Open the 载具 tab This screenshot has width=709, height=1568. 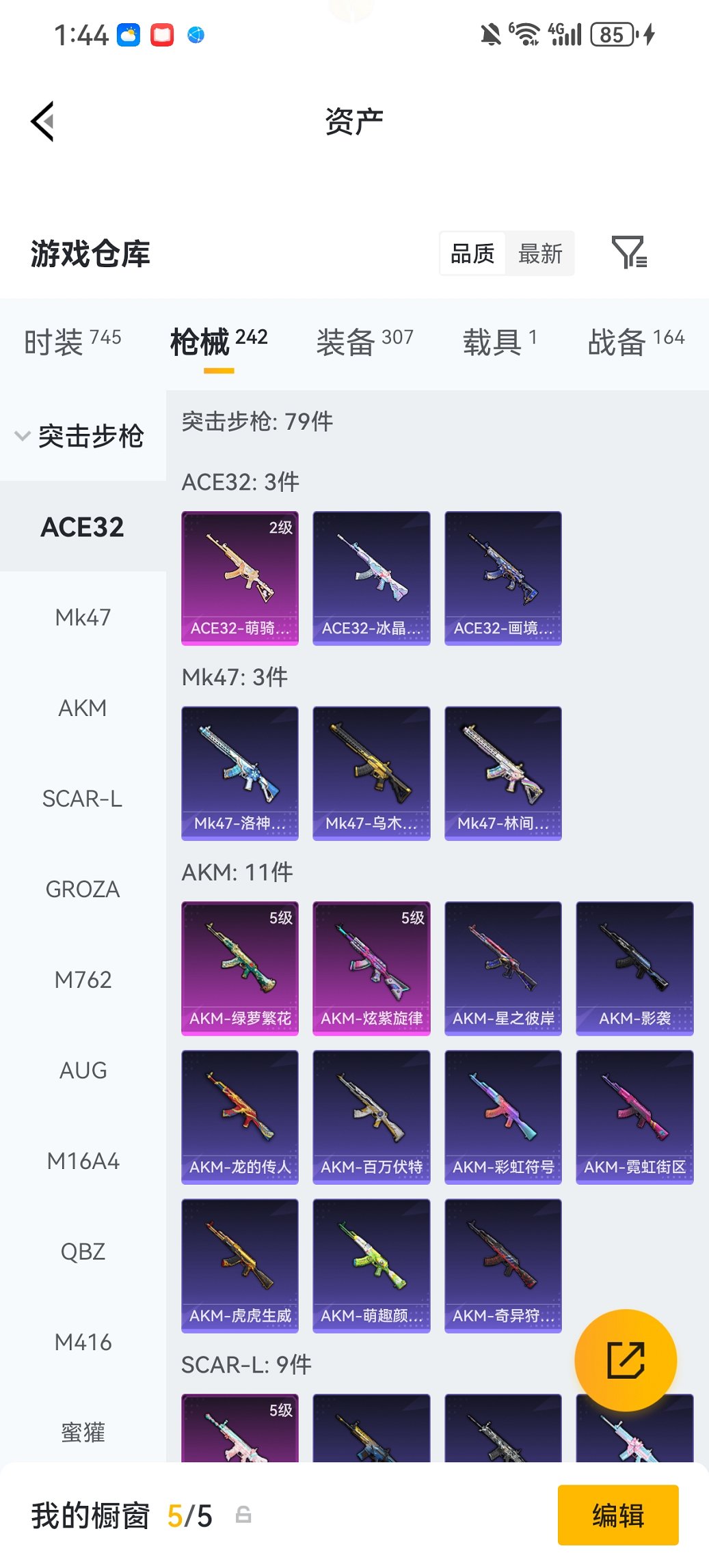[x=500, y=341]
